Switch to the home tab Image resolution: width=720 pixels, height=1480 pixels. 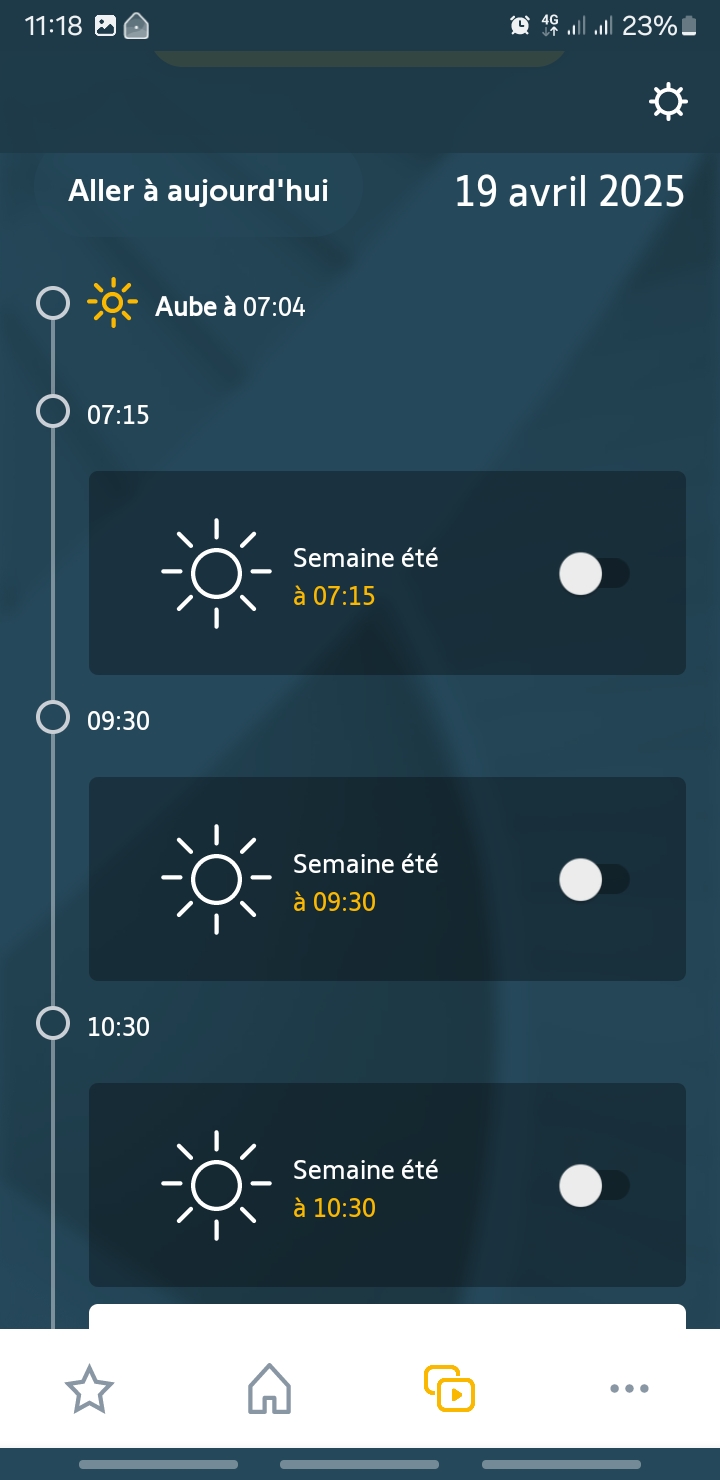pos(270,1388)
